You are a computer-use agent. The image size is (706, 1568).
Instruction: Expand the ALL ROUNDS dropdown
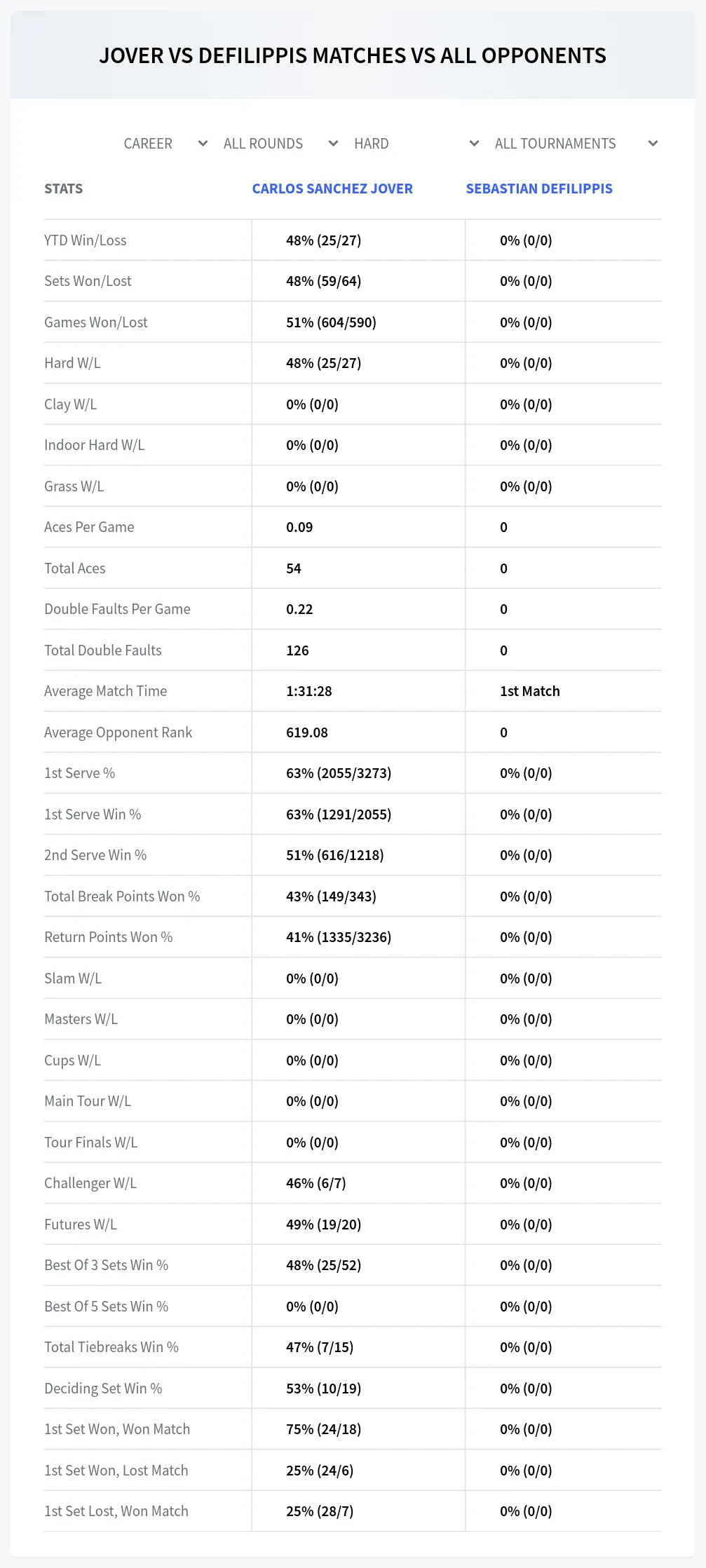(281, 144)
